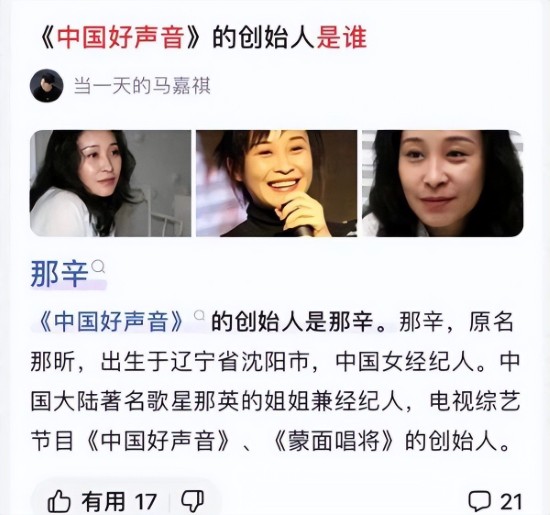The width and height of the screenshot is (550, 515).
Task: Open the 《中国好声音》 search link
Action: pos(122,321)
